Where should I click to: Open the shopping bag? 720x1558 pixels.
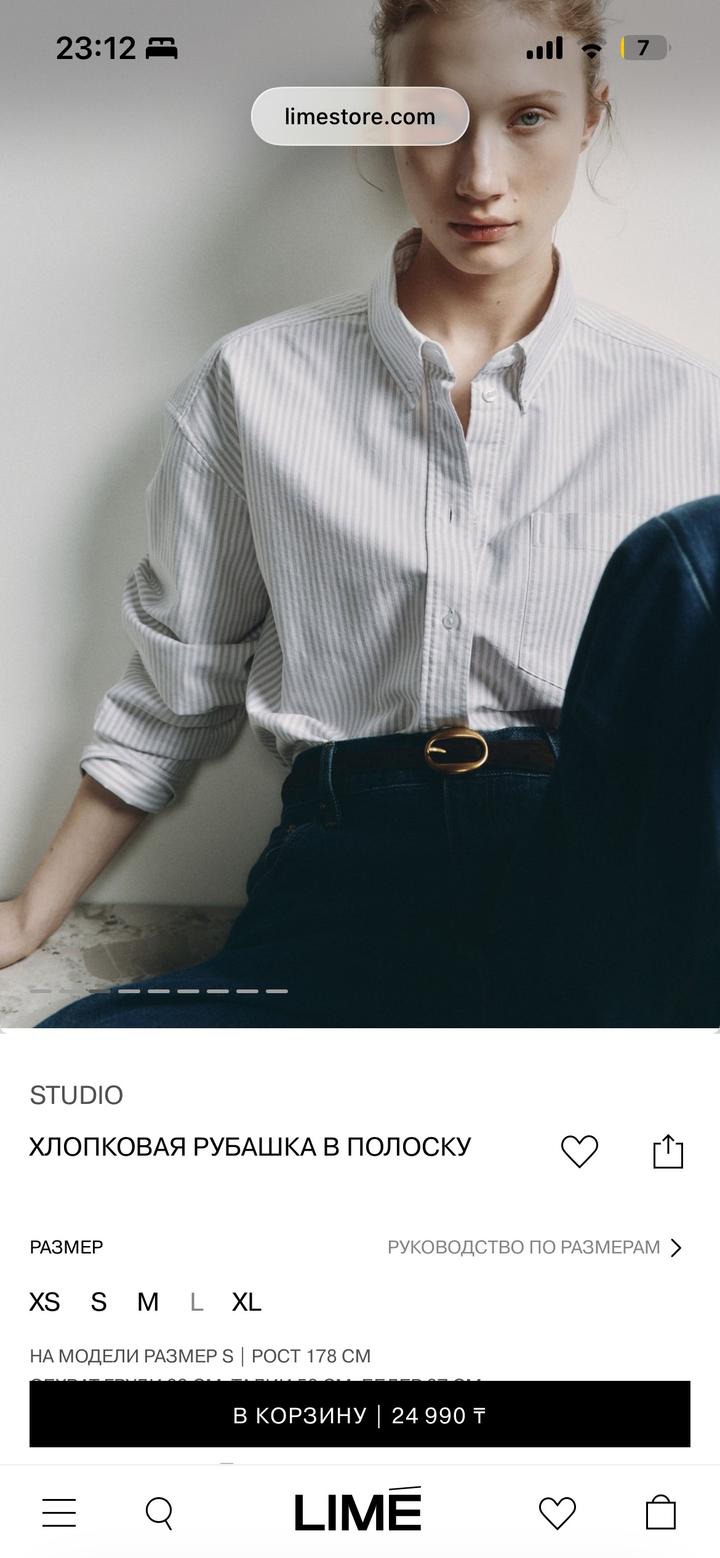[660, 1513]
